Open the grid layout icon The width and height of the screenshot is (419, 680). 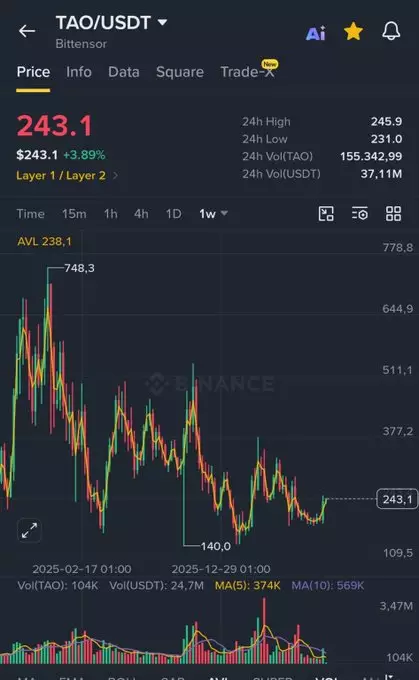pyautogui.click(x=393, y=214)
